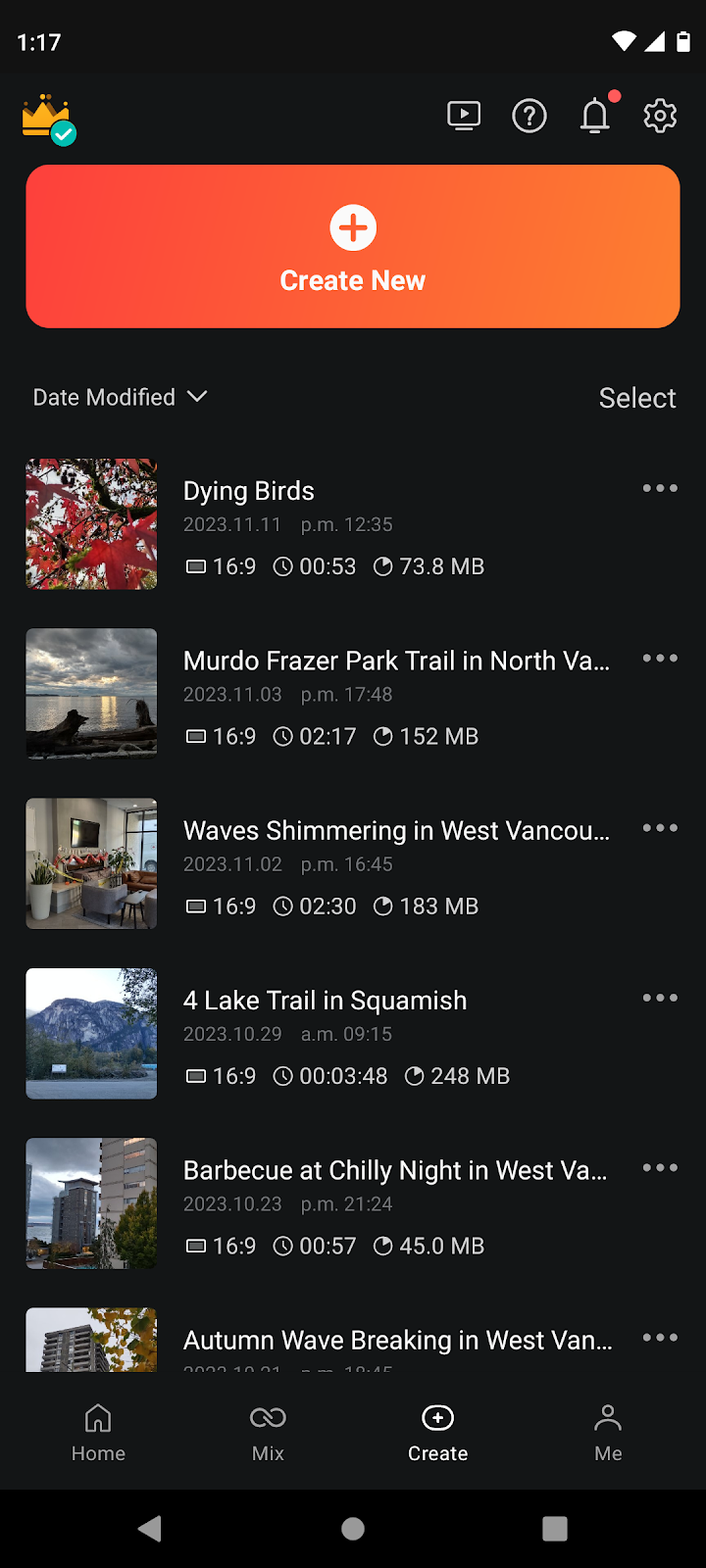Open the help question mark
706x1568 pixels.
529,116
